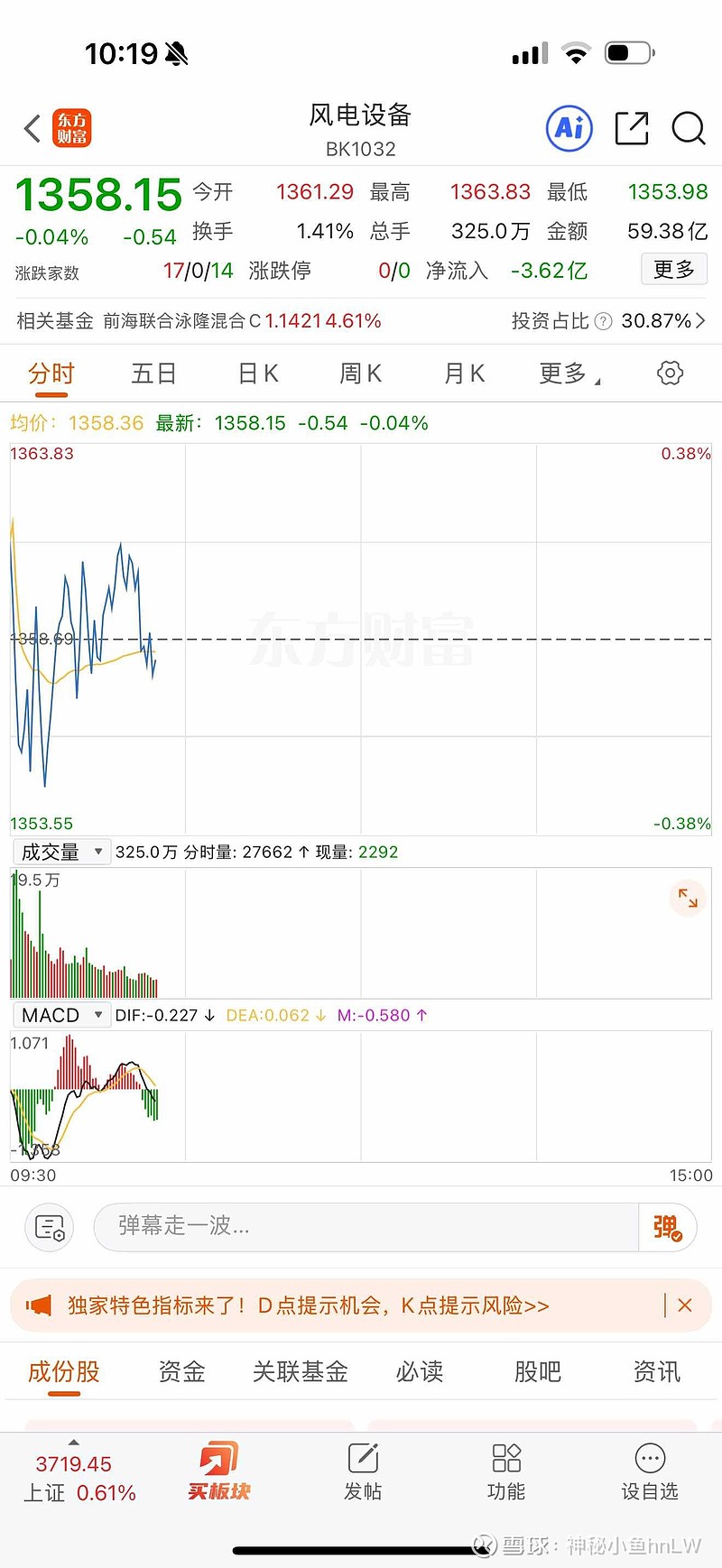722x1568 pixels.
Task: Open the search magnifier
Action: pyautogui.click(x=689, y=128)
